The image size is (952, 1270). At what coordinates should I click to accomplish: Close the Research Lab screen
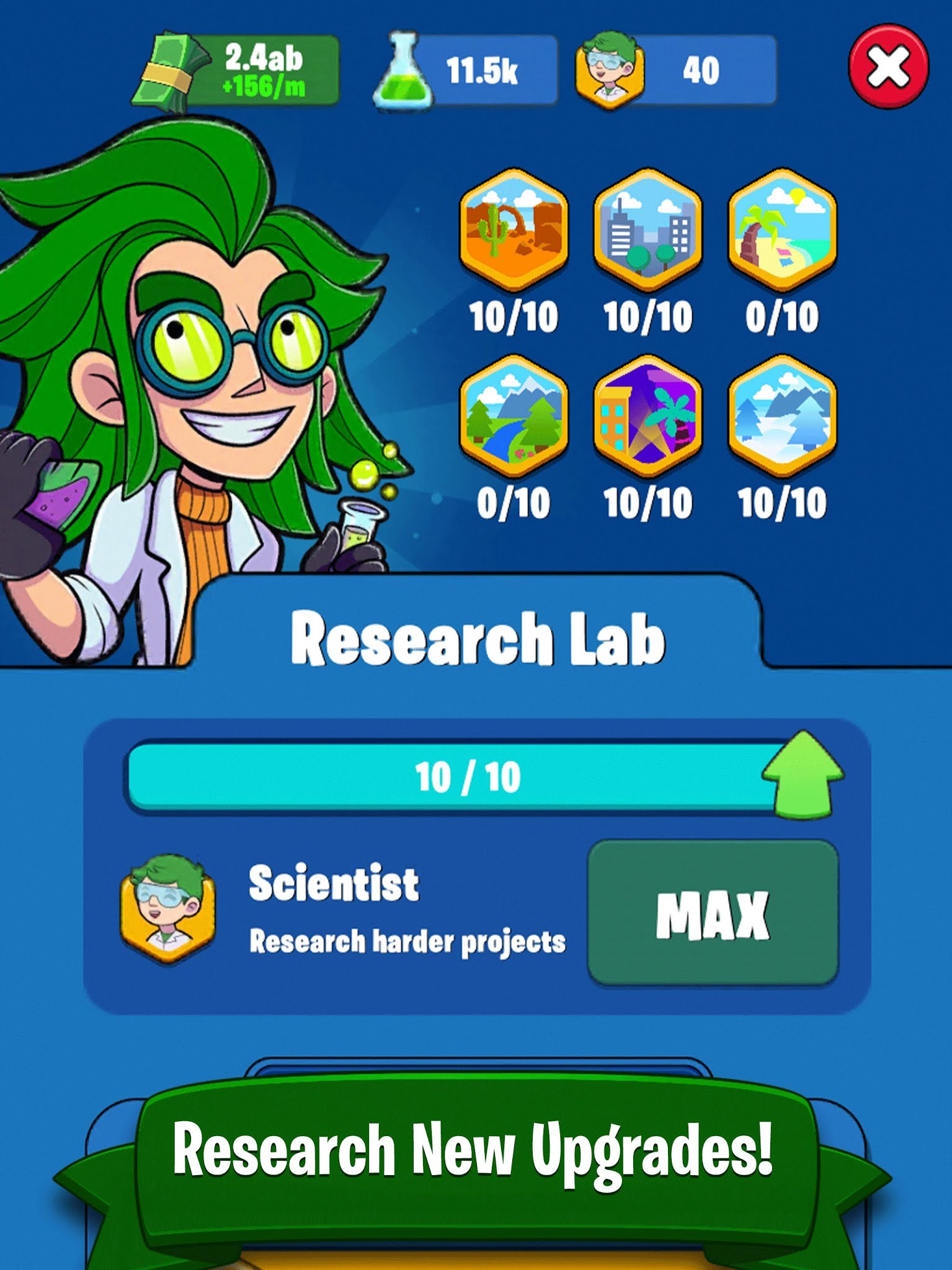tap(888, 66)
